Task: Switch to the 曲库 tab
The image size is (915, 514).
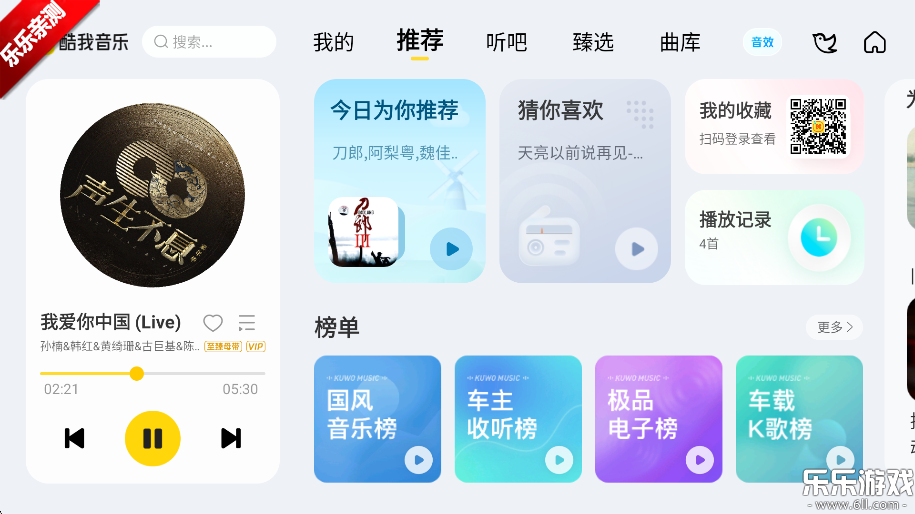Action: (680, 42)
